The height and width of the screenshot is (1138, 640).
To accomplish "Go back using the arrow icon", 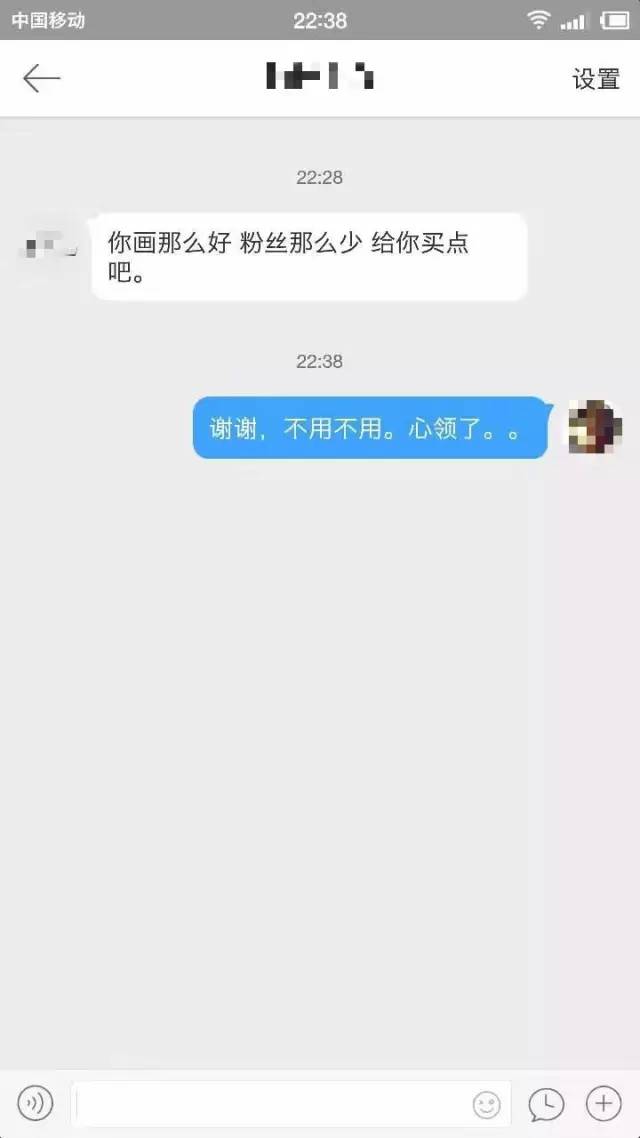I will [x=41, y=78].
